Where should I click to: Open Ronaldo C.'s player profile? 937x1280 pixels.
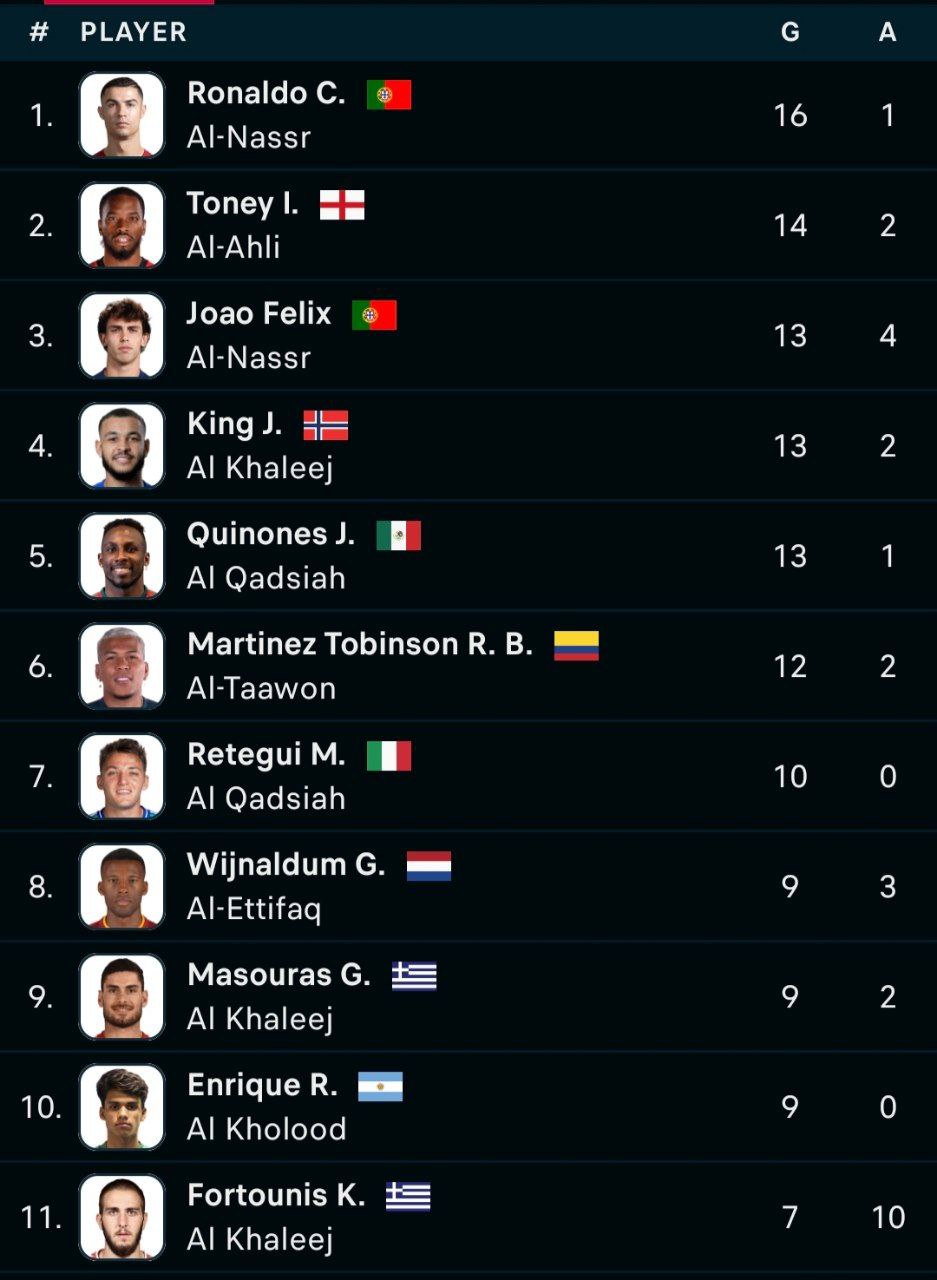click(266, 94)
